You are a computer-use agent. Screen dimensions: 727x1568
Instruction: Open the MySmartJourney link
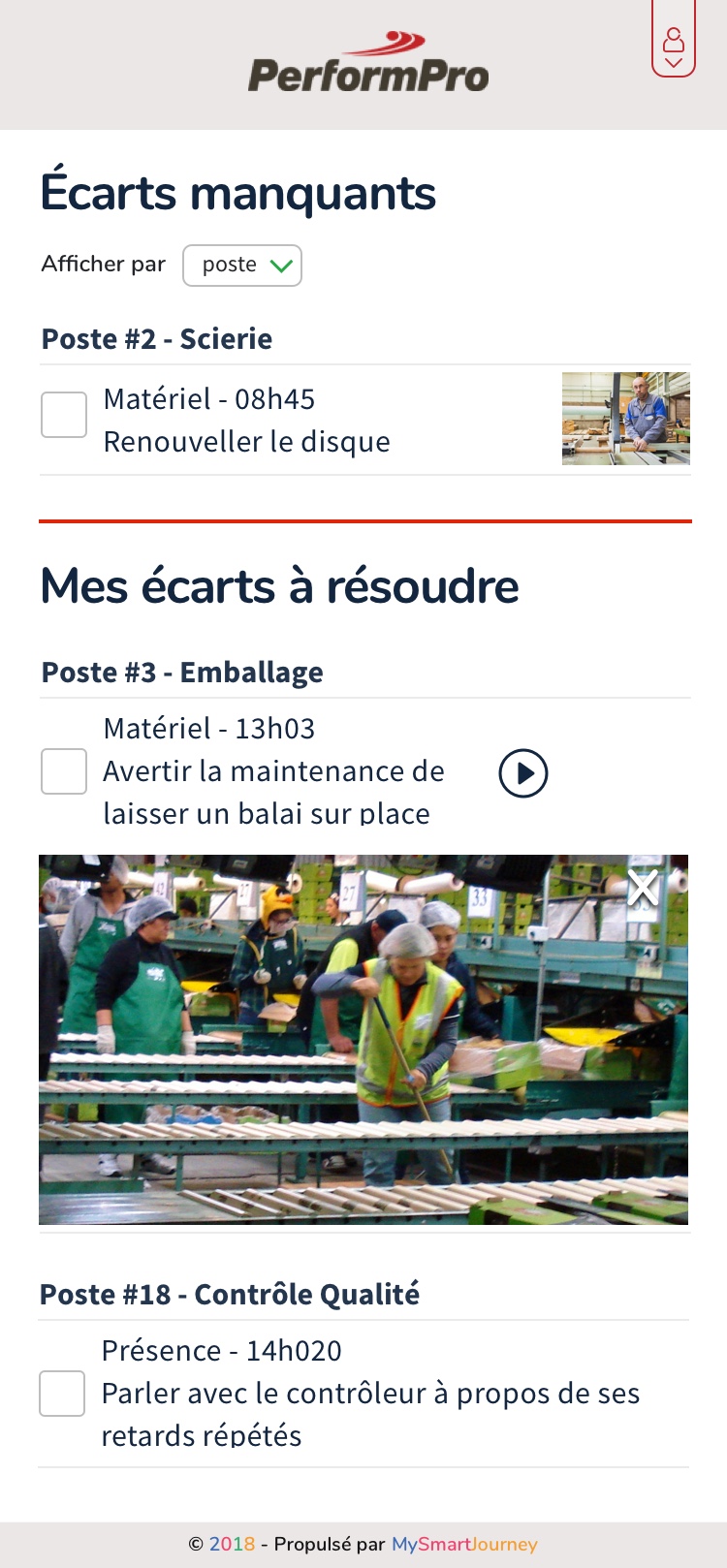tap(464, 1544)
